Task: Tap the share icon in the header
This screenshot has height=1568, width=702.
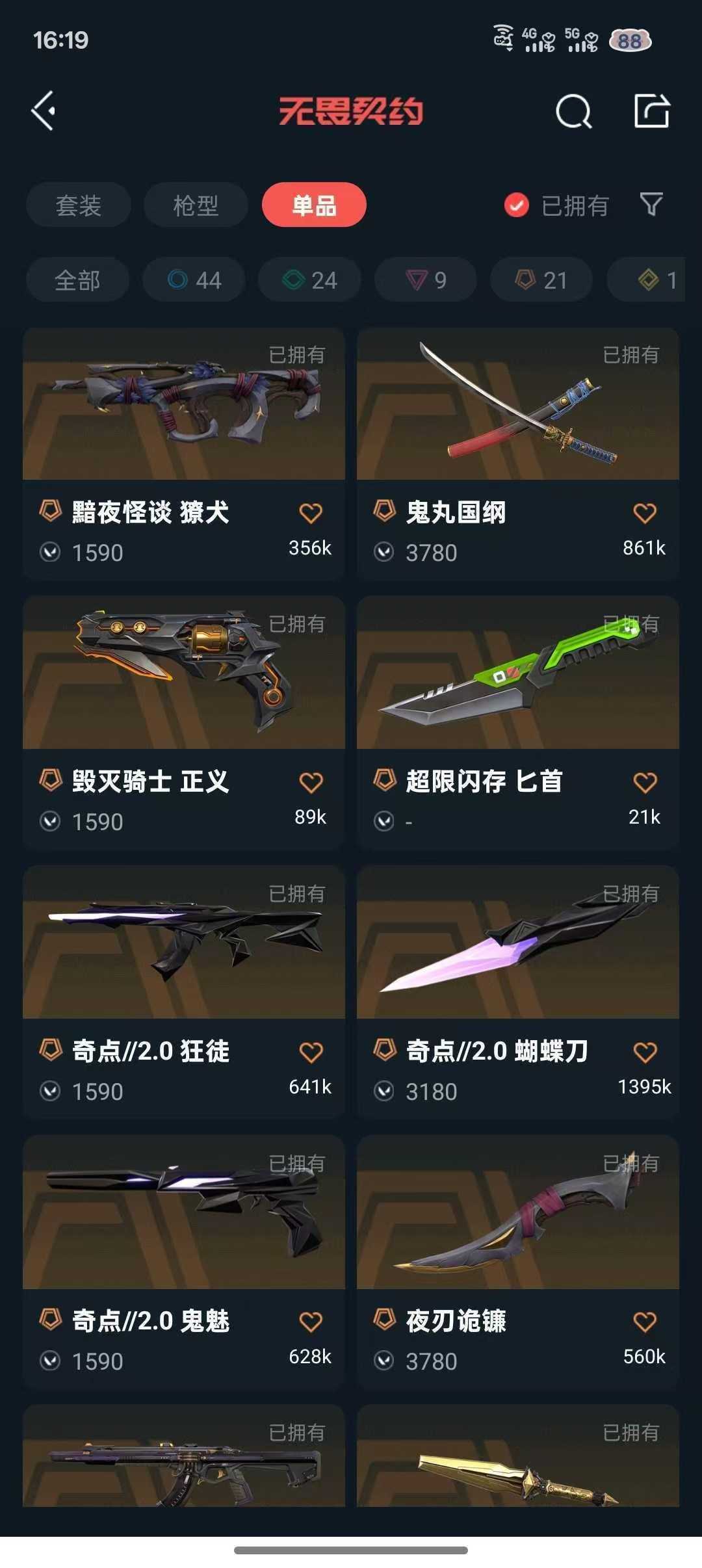Action: 651,111
